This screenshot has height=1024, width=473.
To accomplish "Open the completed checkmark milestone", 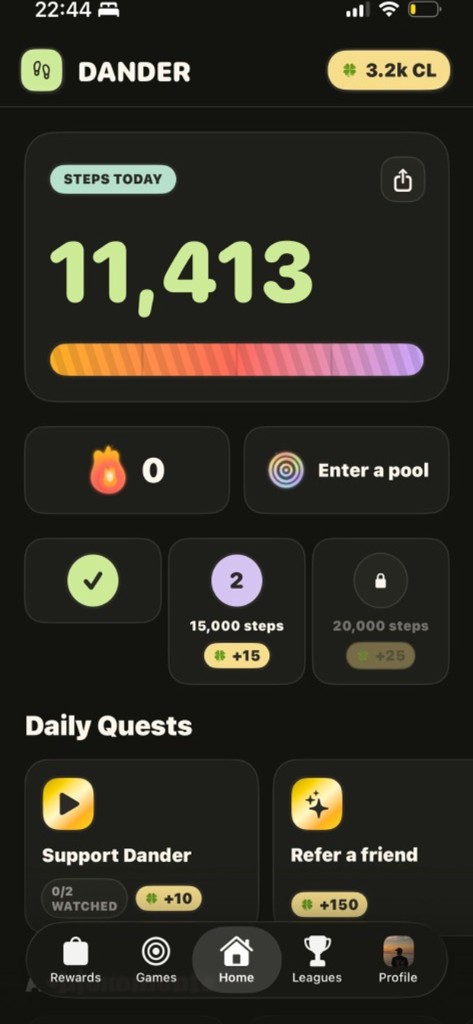I will [x=93, y=581].
